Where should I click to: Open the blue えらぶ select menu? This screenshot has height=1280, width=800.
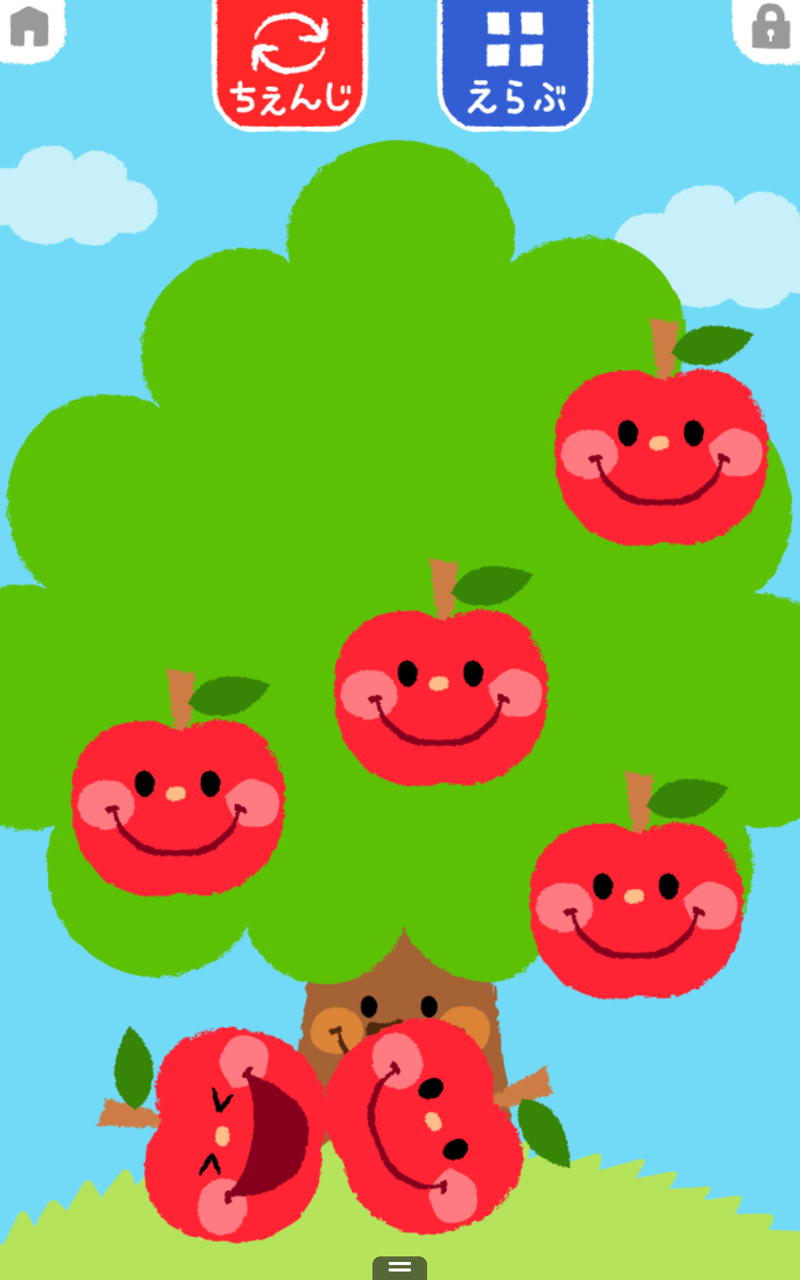coord(515,62)
